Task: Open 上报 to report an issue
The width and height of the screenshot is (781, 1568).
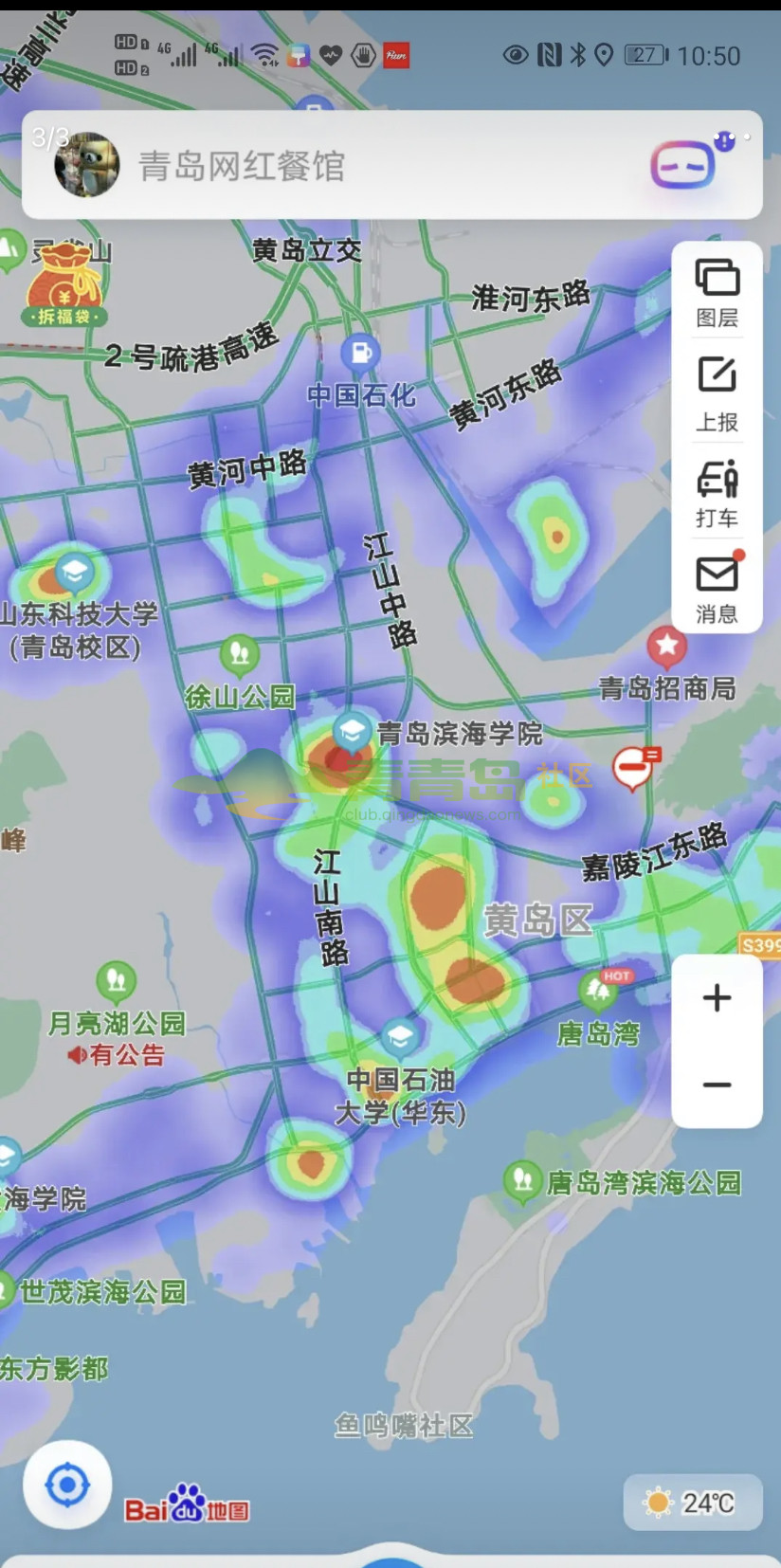Action: [x=717, y=393]
